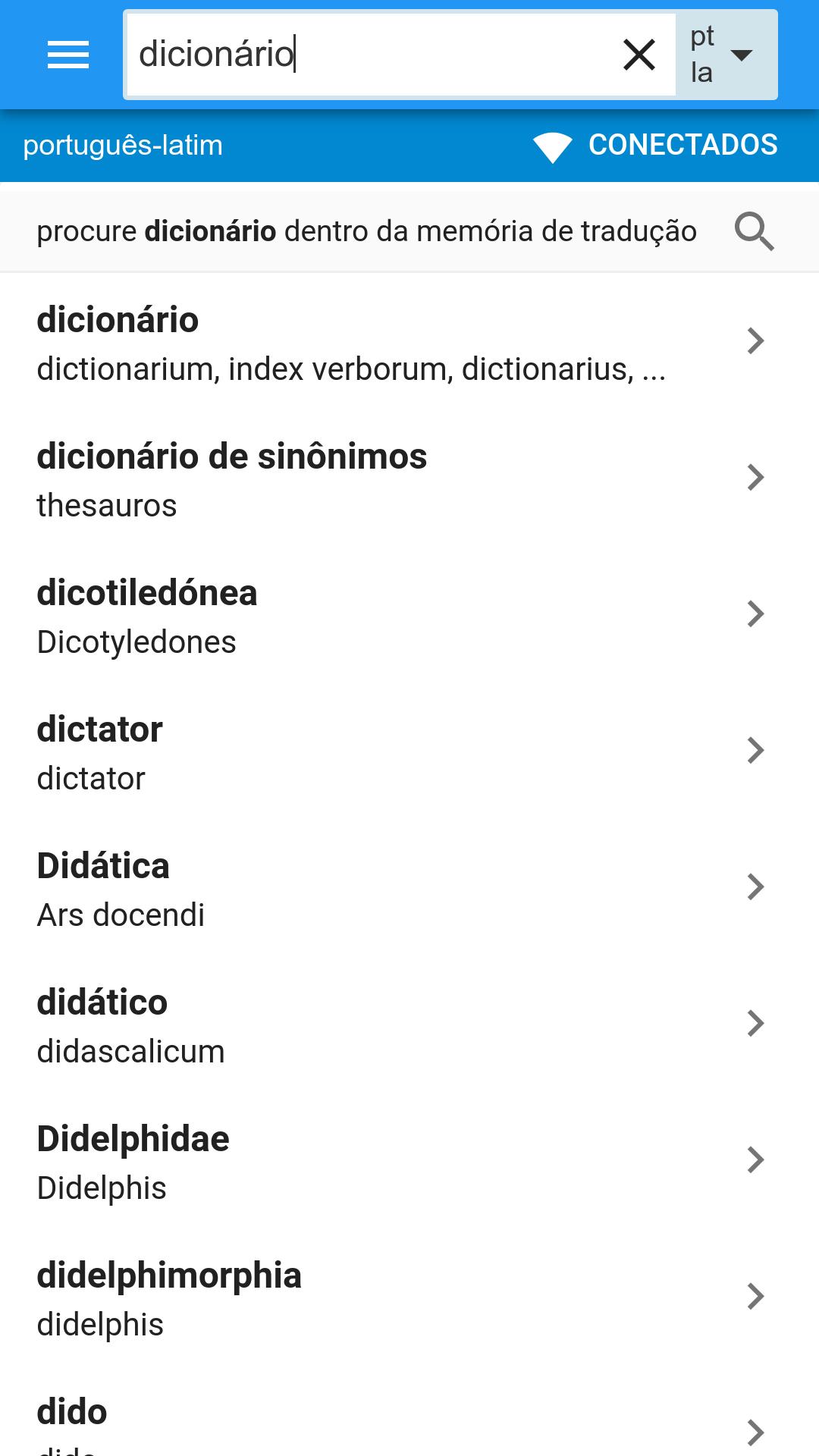Open the Didática entry
Viewport: 819px width, 1456px height.
[x=409, y=889]
